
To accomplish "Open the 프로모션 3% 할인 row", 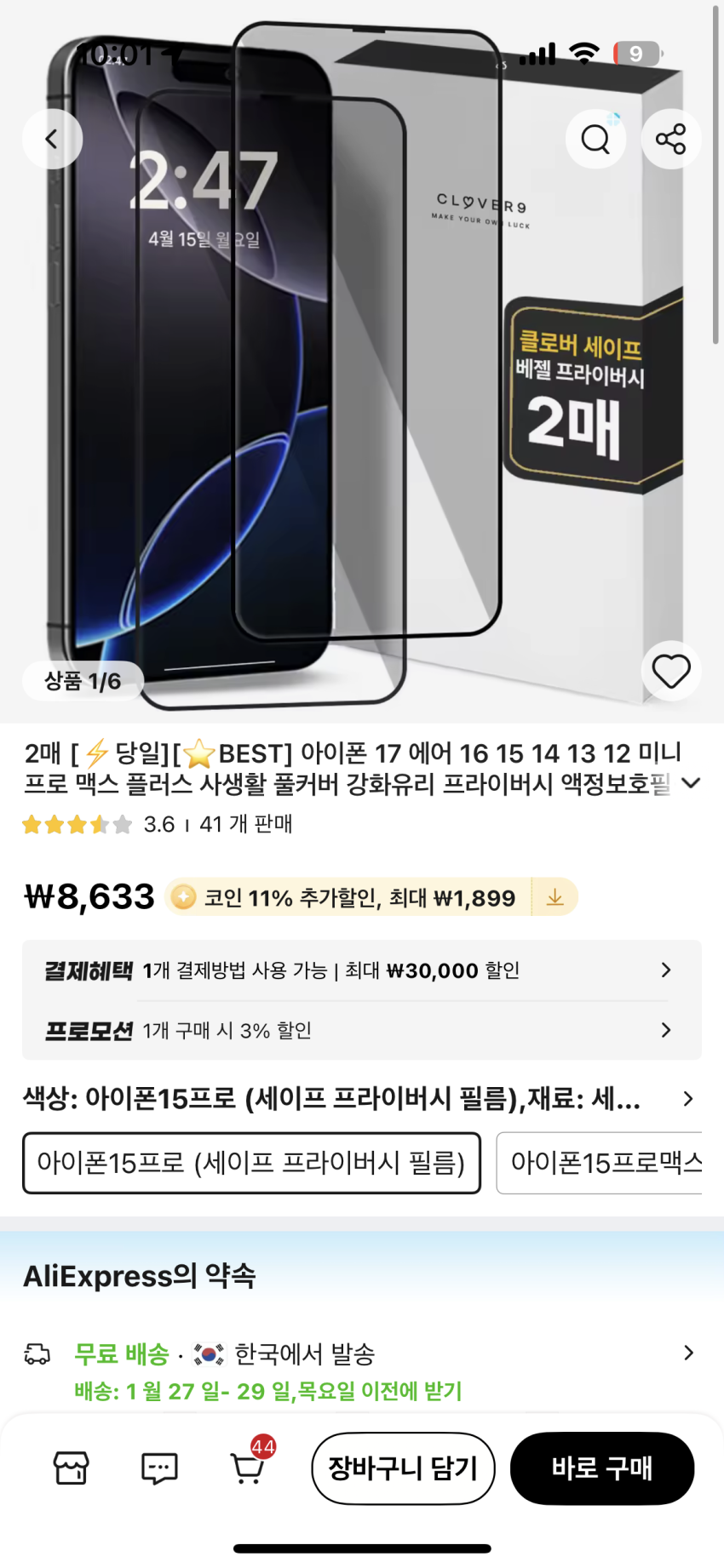I will pyautogui.click(x=361, y=1030).
